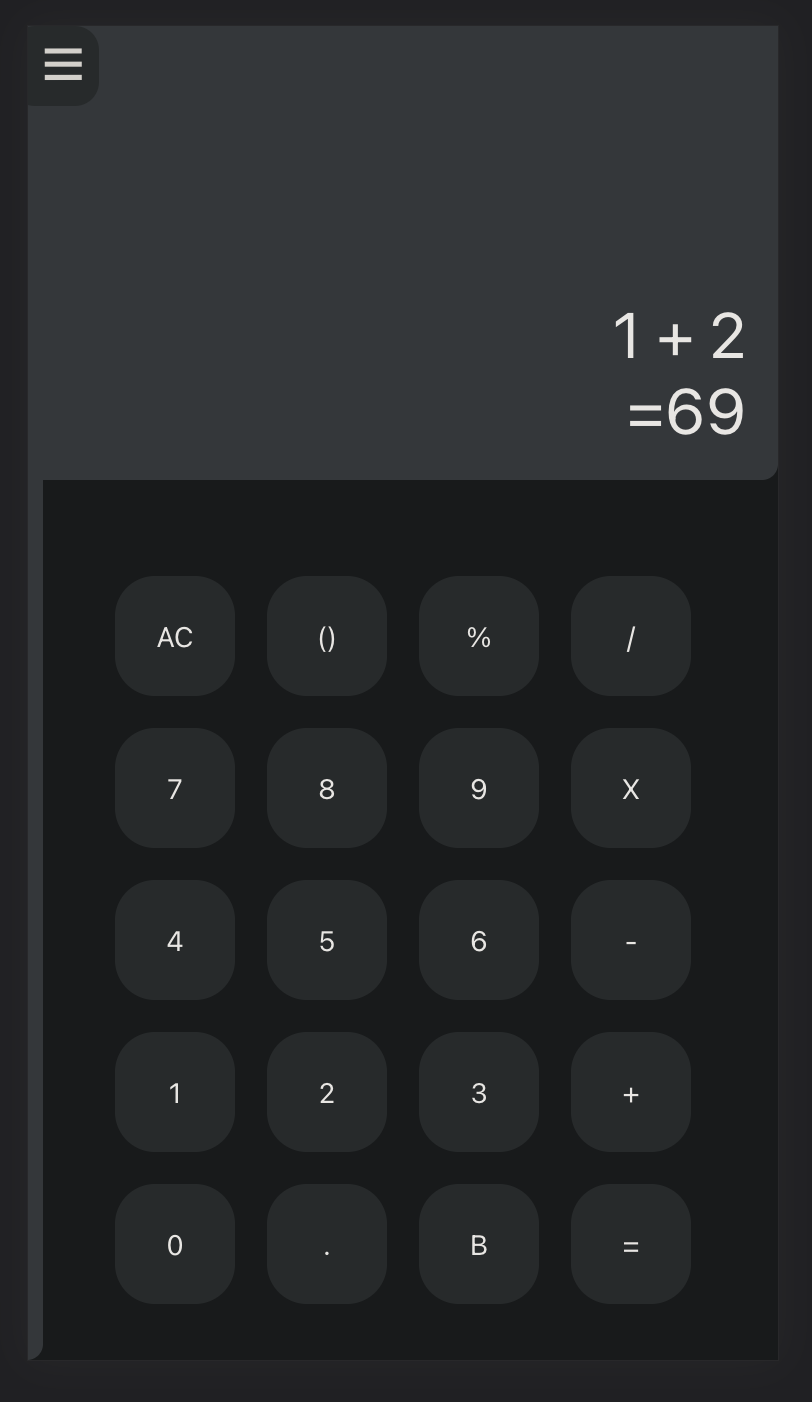Click the multiplication X key
The image size is (812, 1402).
click(630, 789)
